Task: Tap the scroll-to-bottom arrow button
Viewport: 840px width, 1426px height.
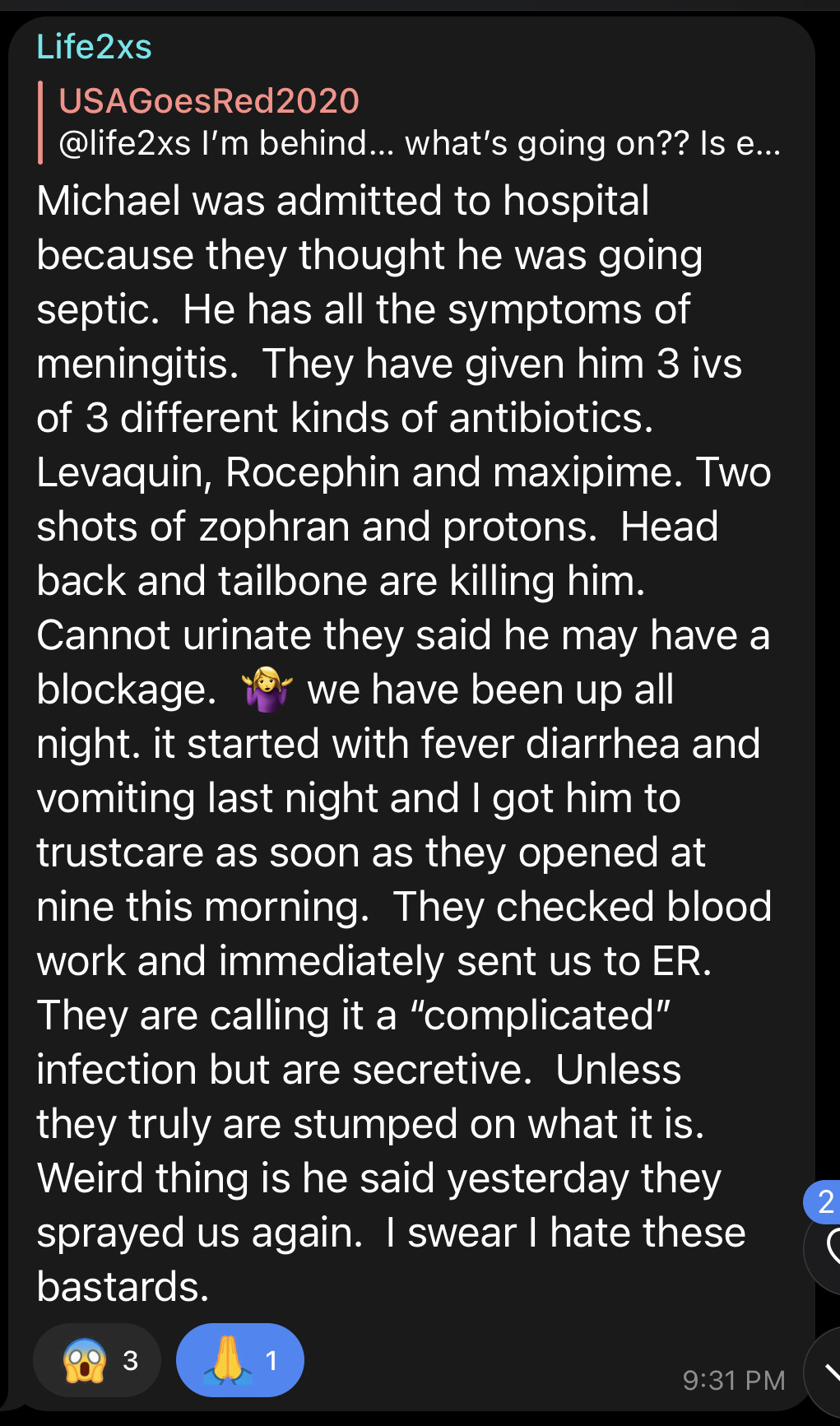Action: (x=827, y=1374)
